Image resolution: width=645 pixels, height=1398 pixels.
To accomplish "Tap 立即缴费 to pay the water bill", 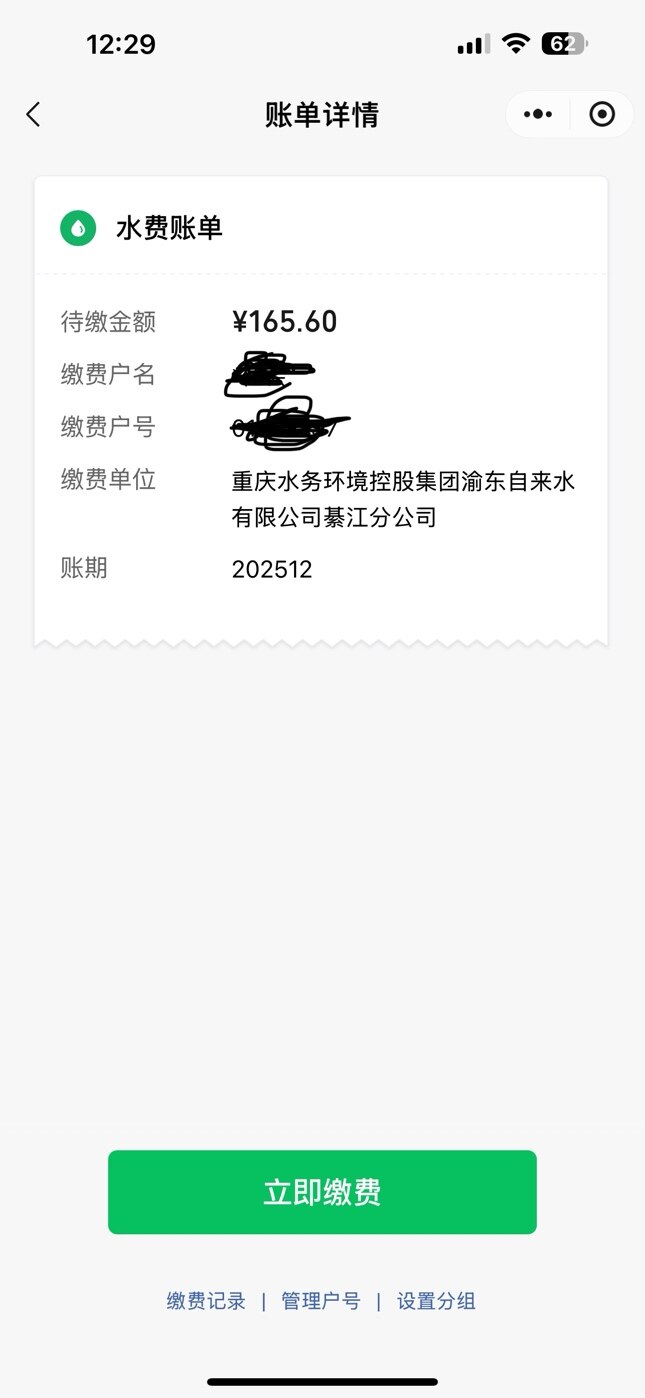I will tap(322, 1192).
